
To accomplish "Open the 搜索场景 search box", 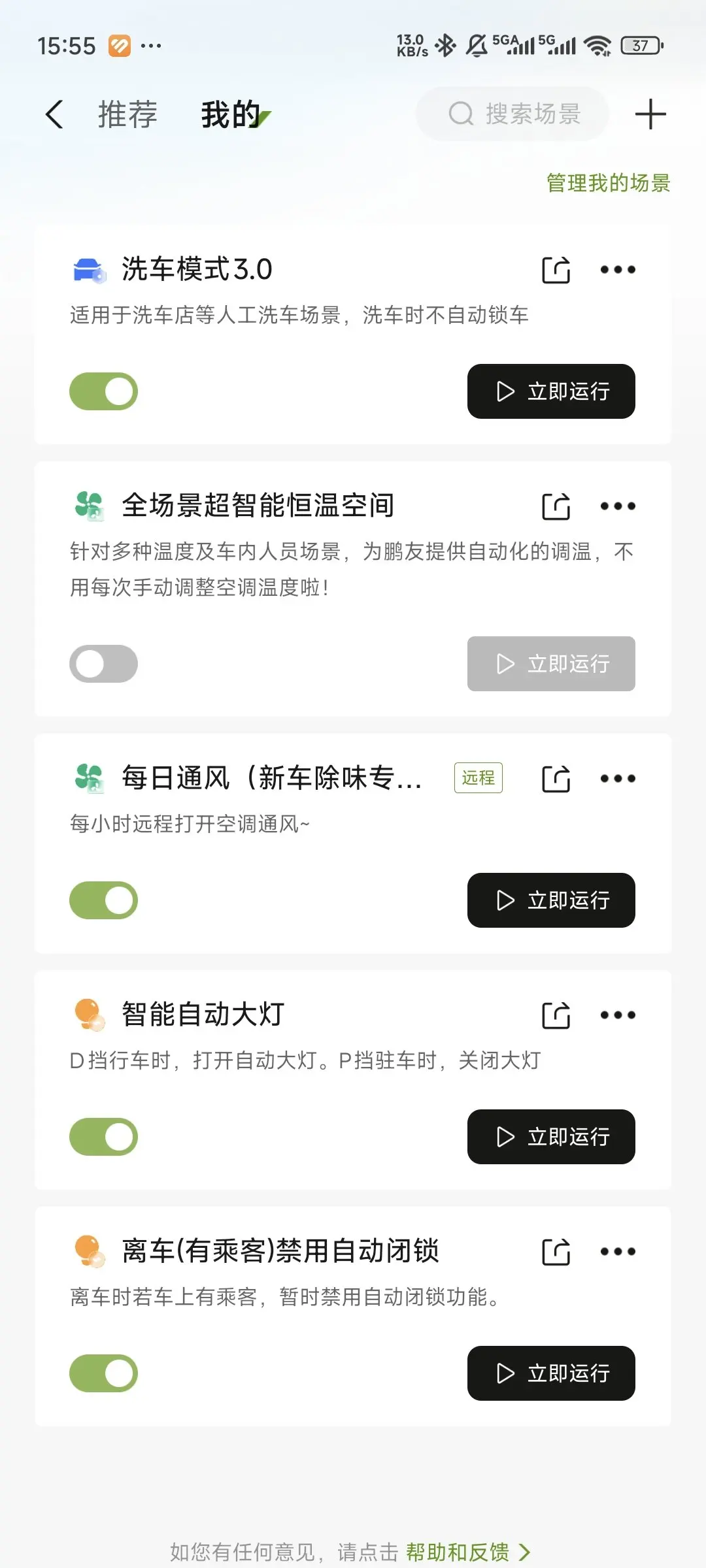I will 513,114.
